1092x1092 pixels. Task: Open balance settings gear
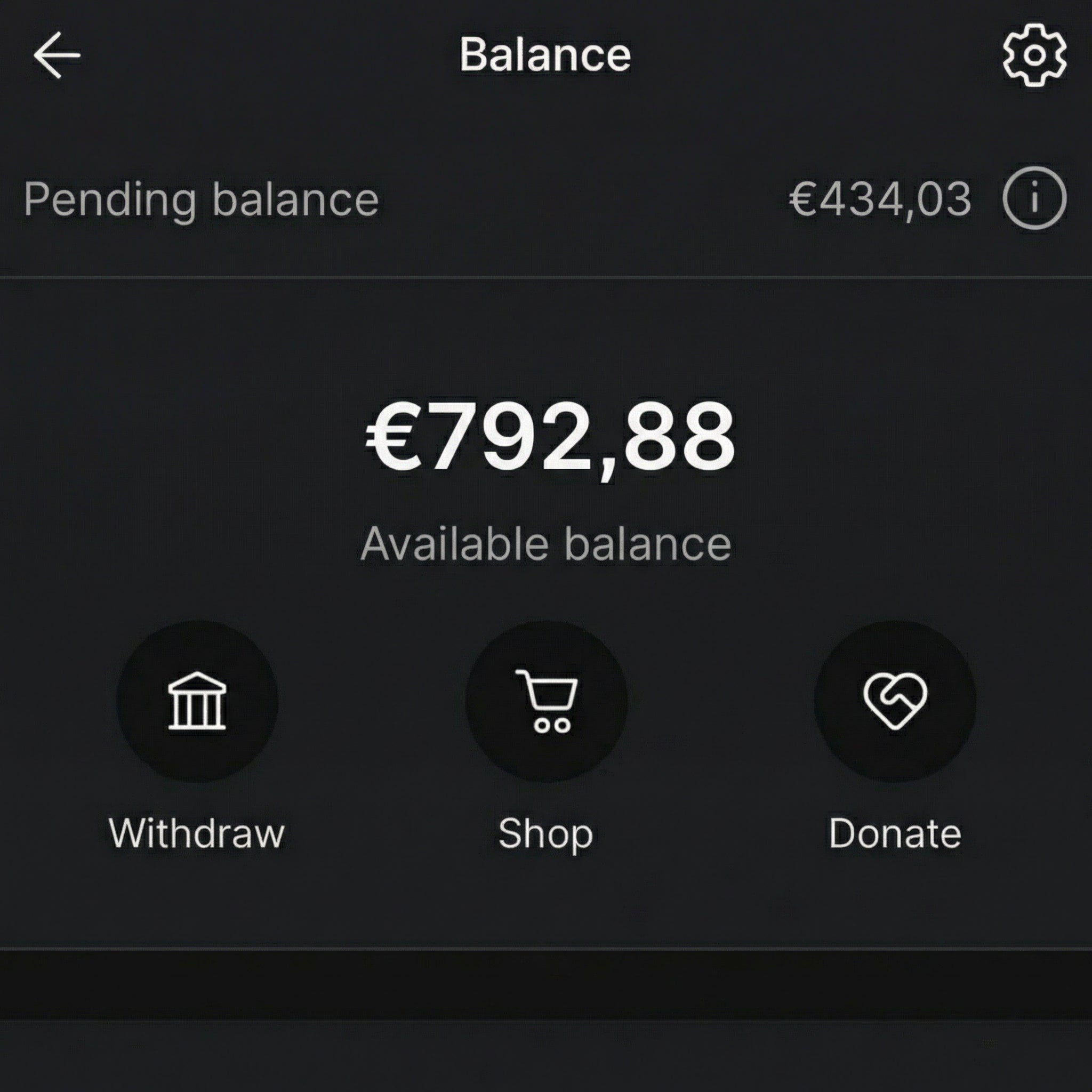click(1034, 55)
